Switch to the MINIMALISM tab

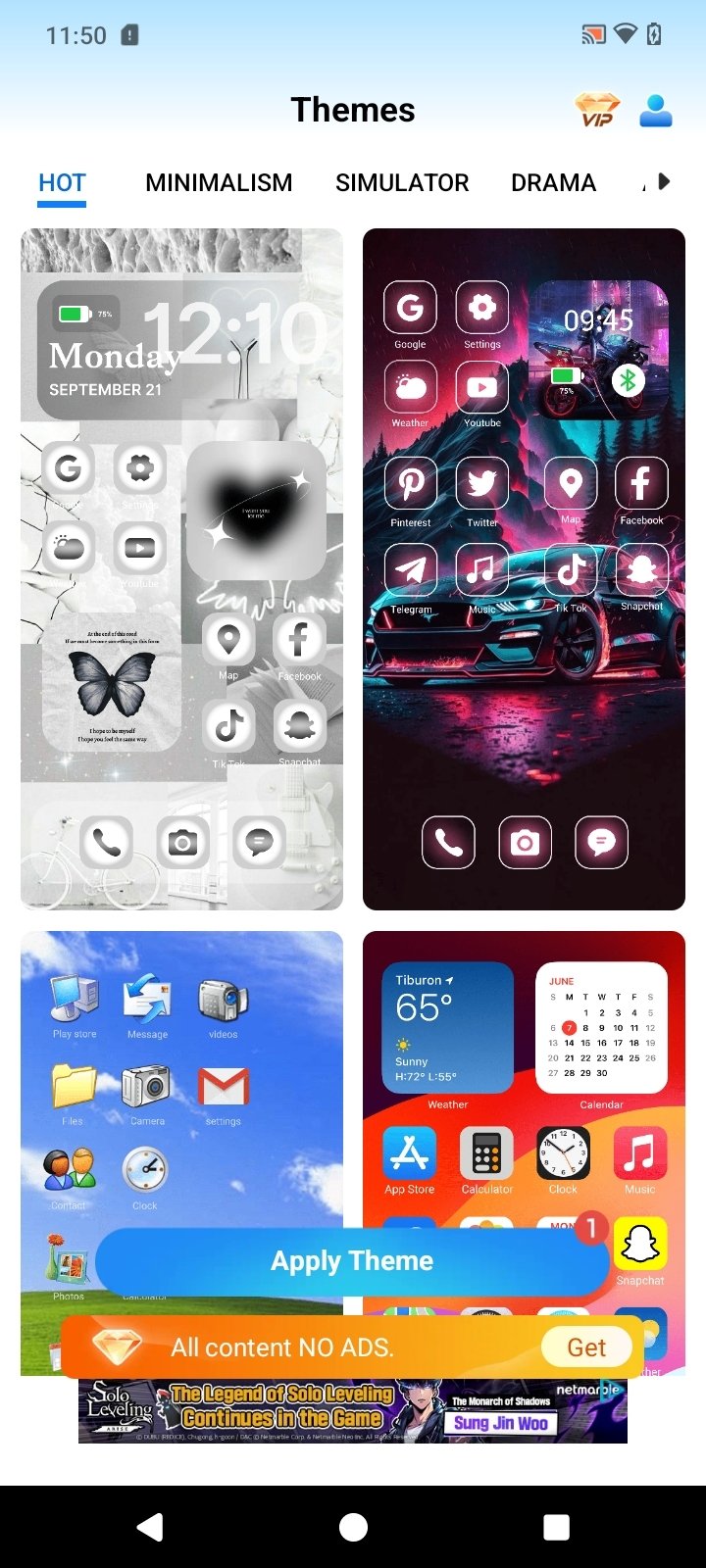pyautogui.click(x=219, y=183)
